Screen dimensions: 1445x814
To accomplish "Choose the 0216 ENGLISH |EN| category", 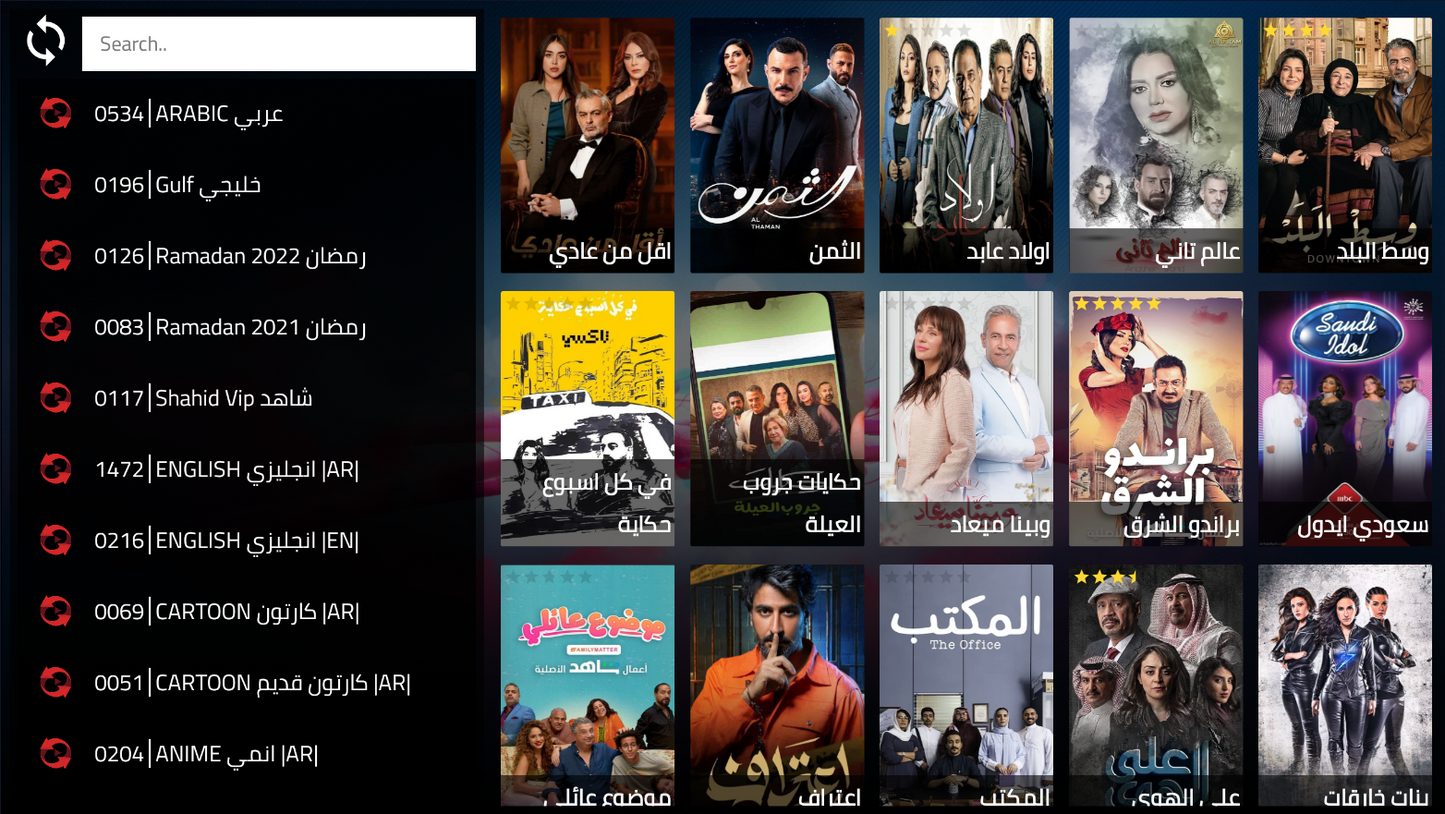I will click(x=226, y=540).
